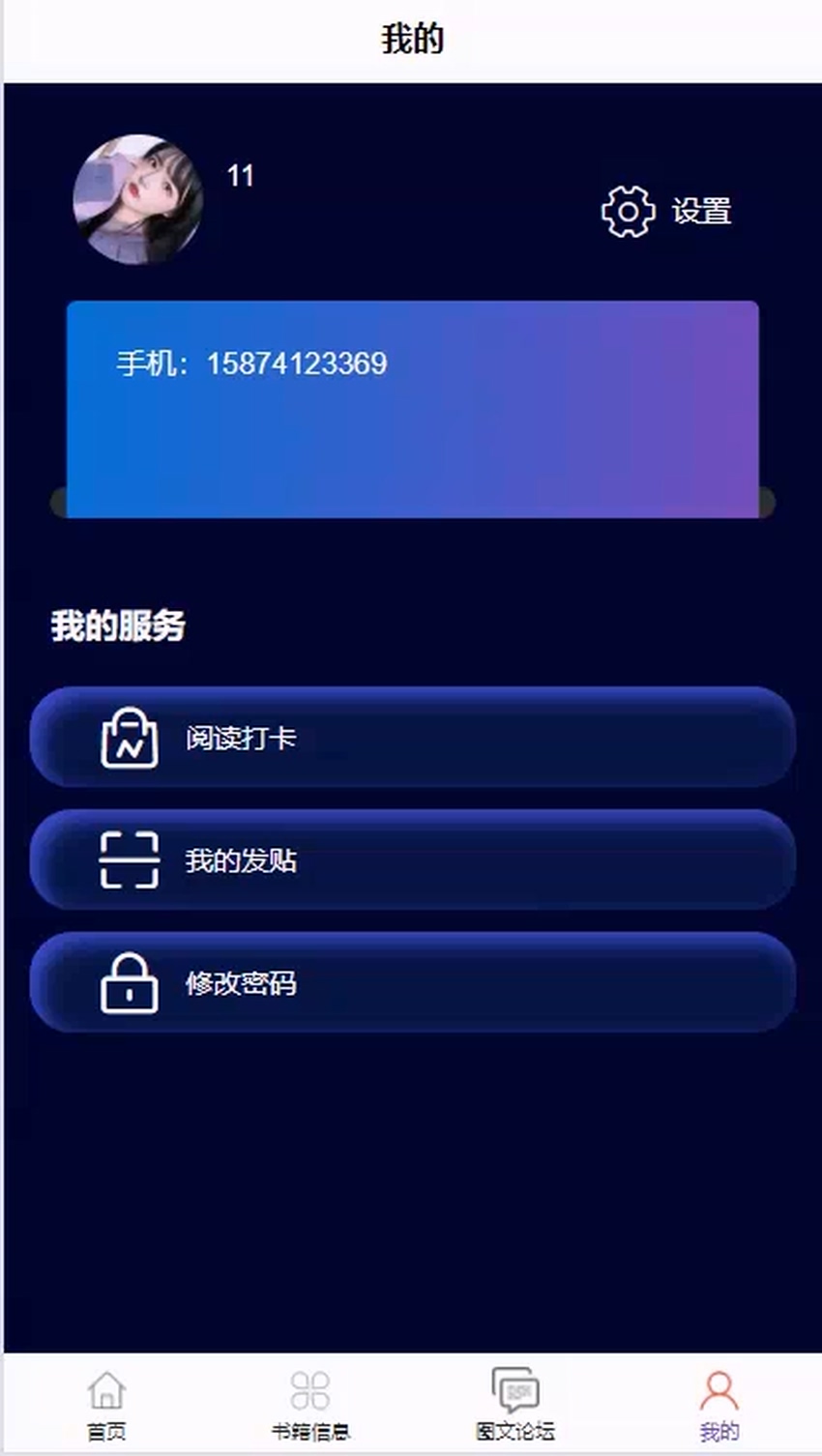Switch to the 首页 home tab
822x1456 pixels.
coord(106,1406)
